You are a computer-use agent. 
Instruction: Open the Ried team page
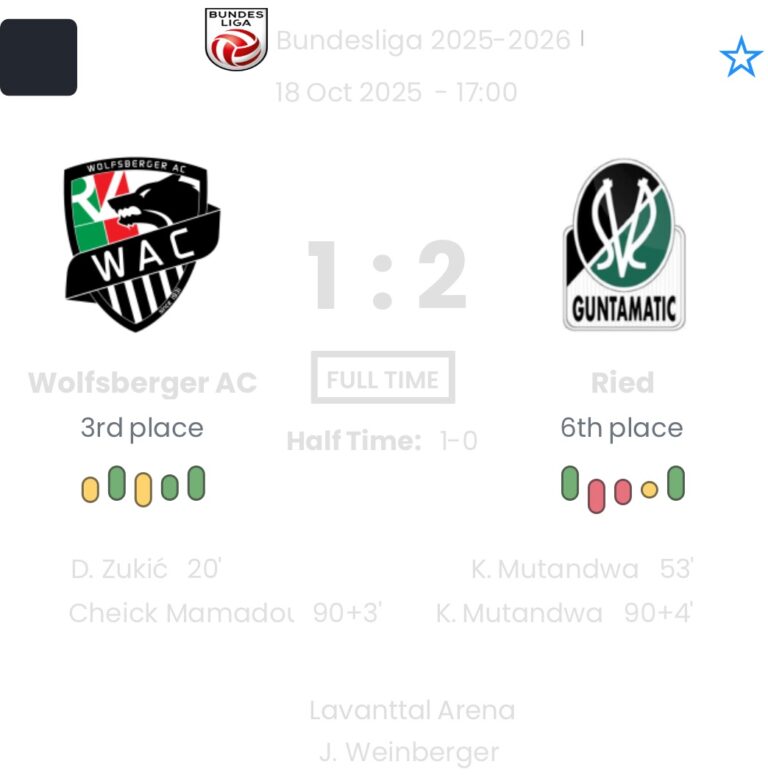(623, 245)
